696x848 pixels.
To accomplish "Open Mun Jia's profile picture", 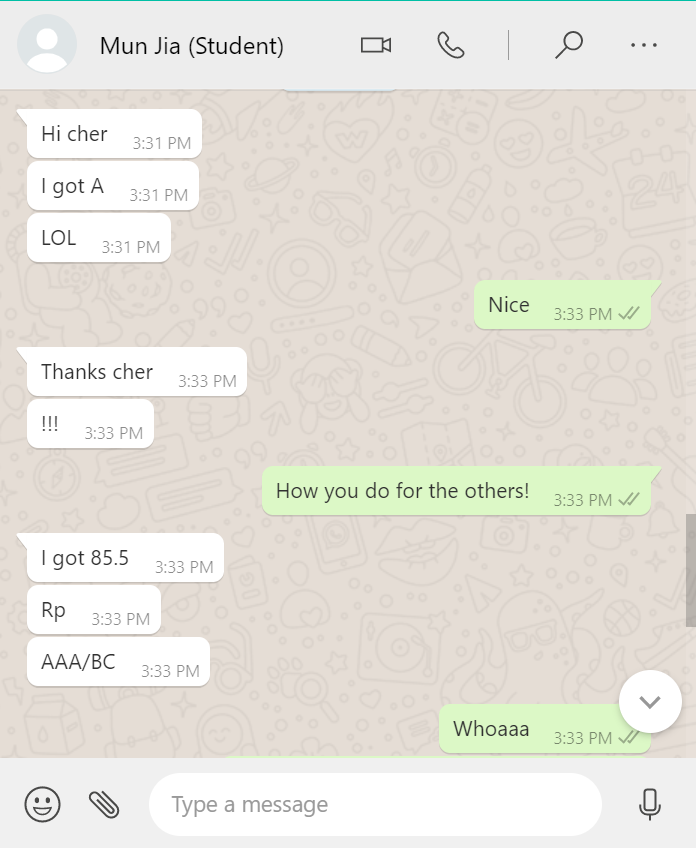I will [47, 45].
